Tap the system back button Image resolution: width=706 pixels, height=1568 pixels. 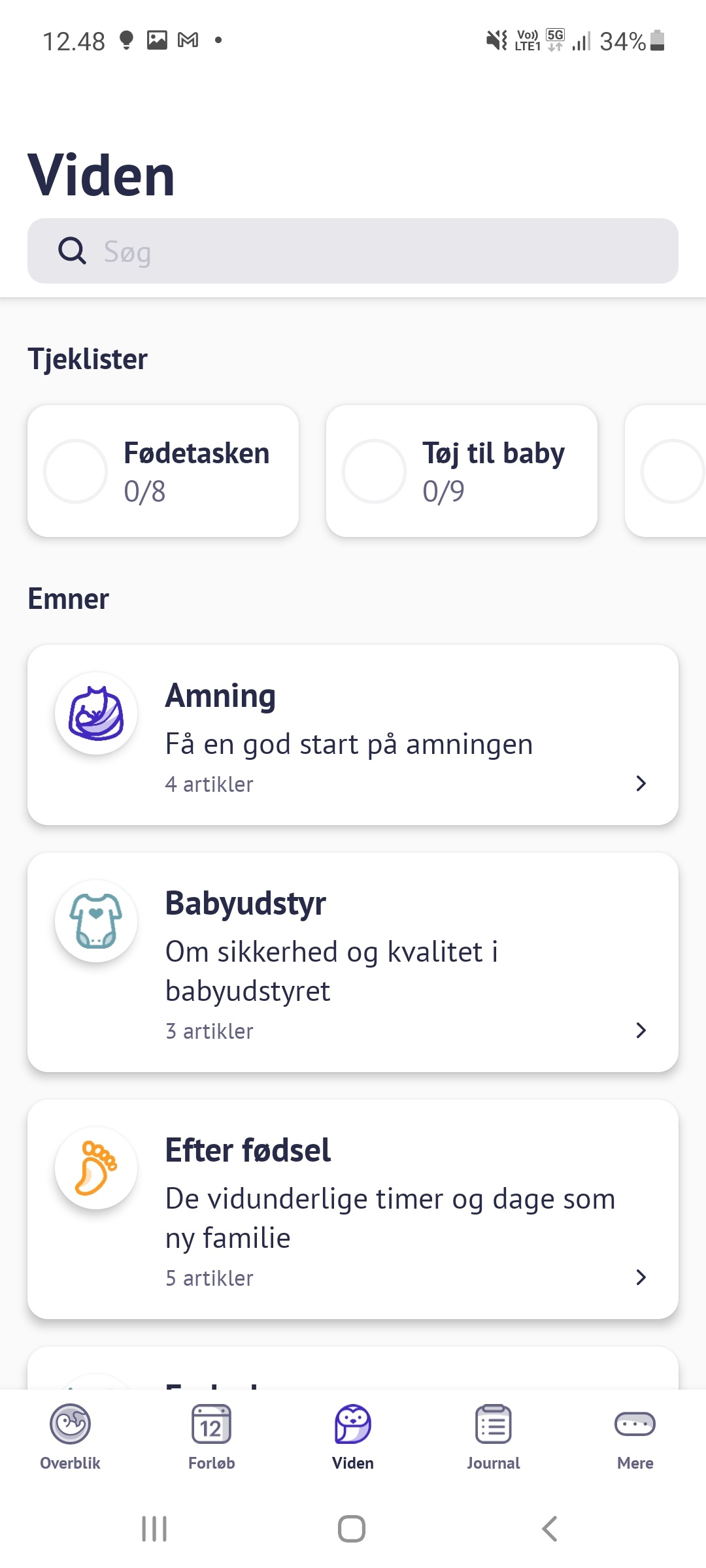[x=550, y=1529]
